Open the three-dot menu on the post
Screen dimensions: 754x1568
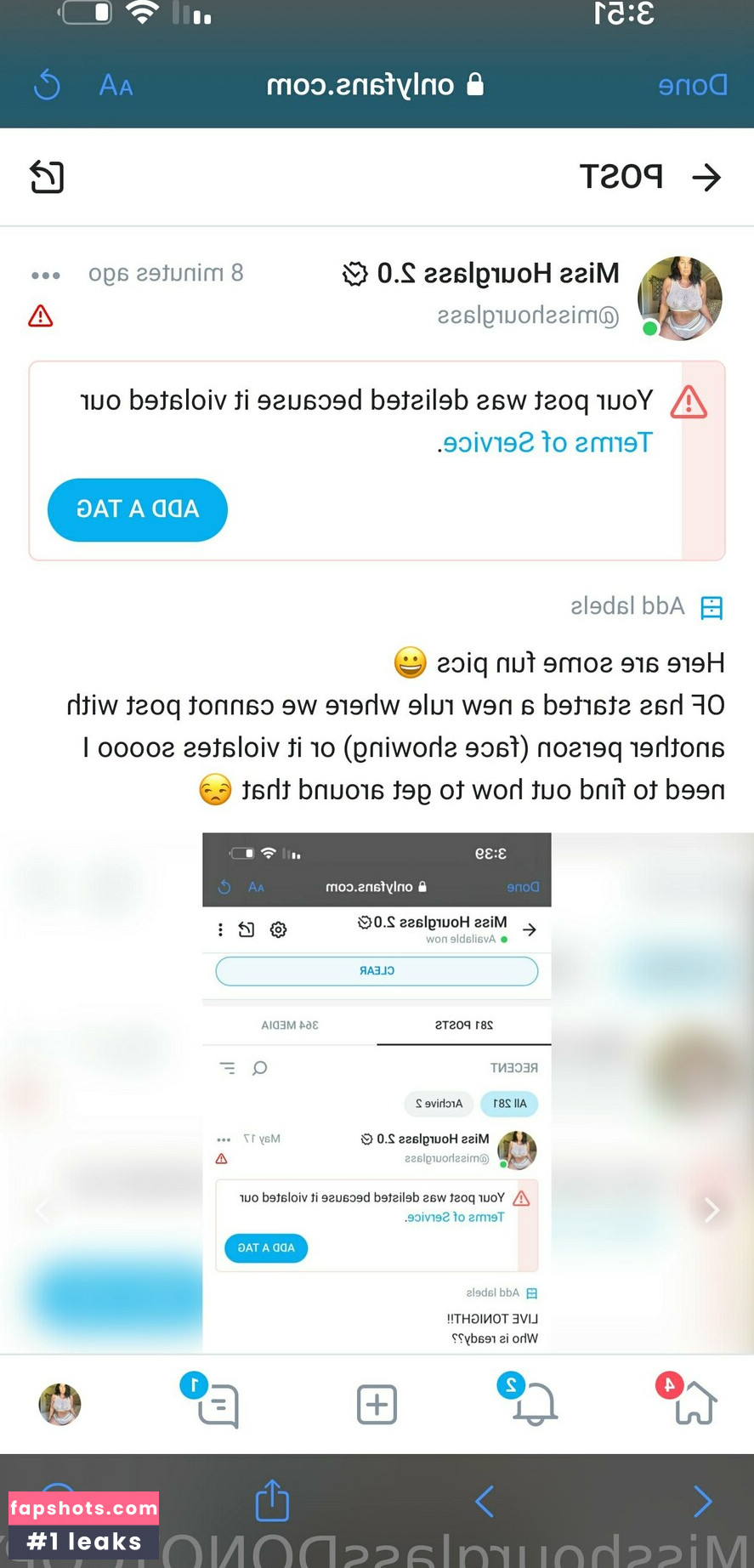(45, 275)
